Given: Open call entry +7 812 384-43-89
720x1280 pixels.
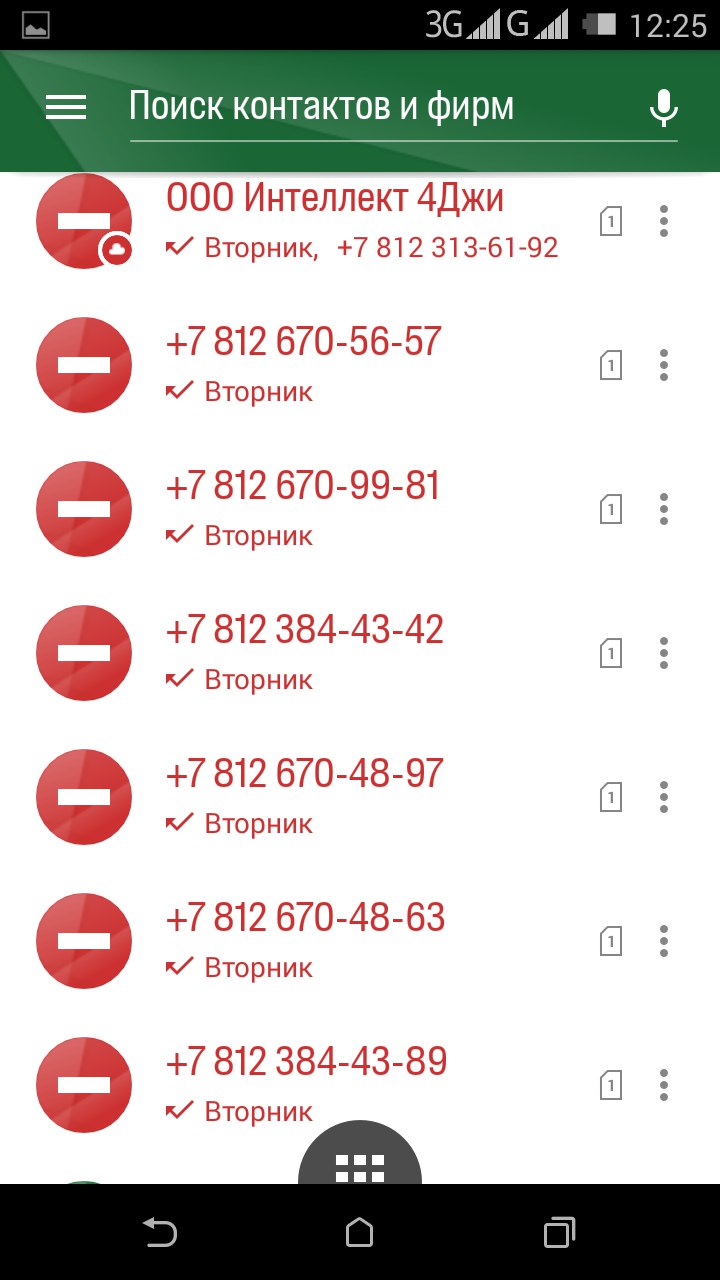Looking at the screenshot, I should [x=360, y=1085].
